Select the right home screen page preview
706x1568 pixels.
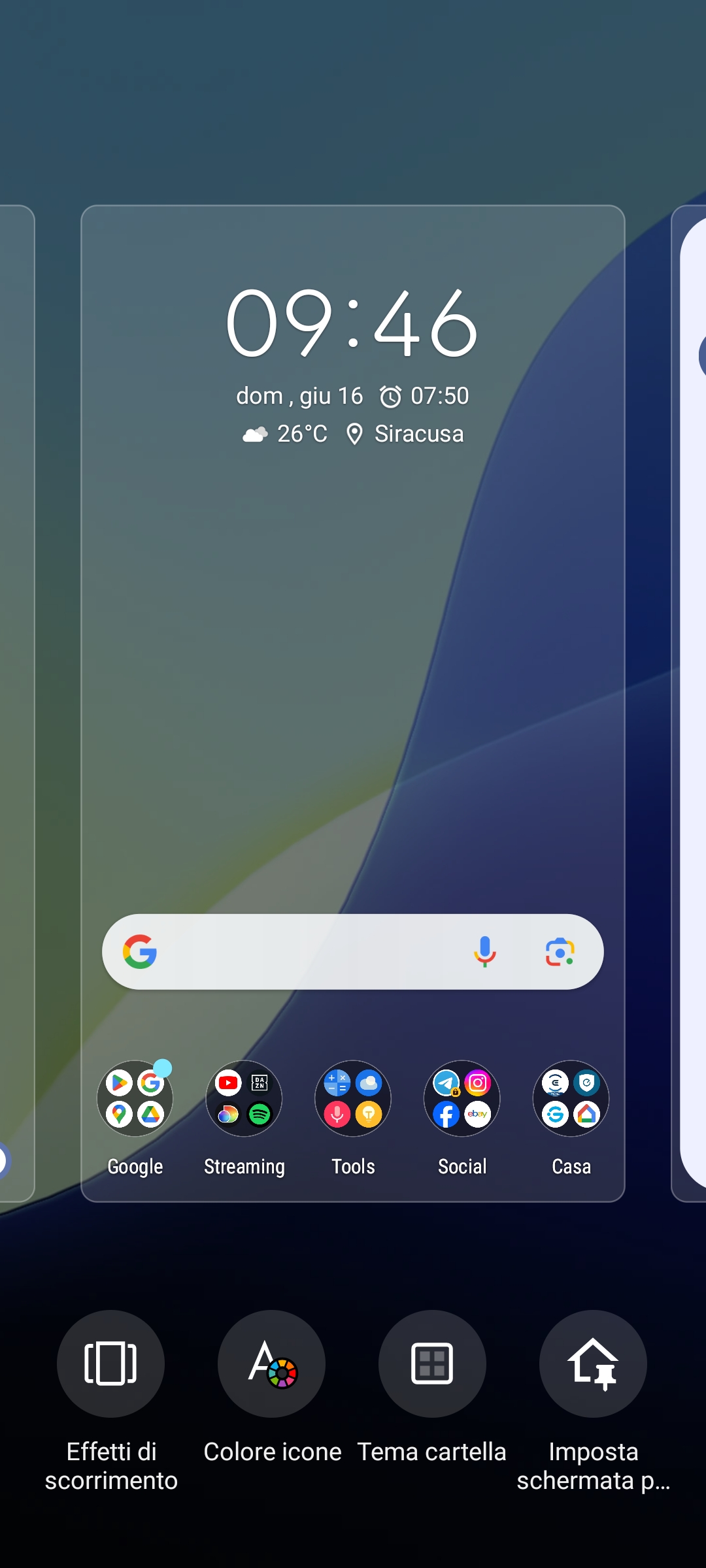[690, 702]
